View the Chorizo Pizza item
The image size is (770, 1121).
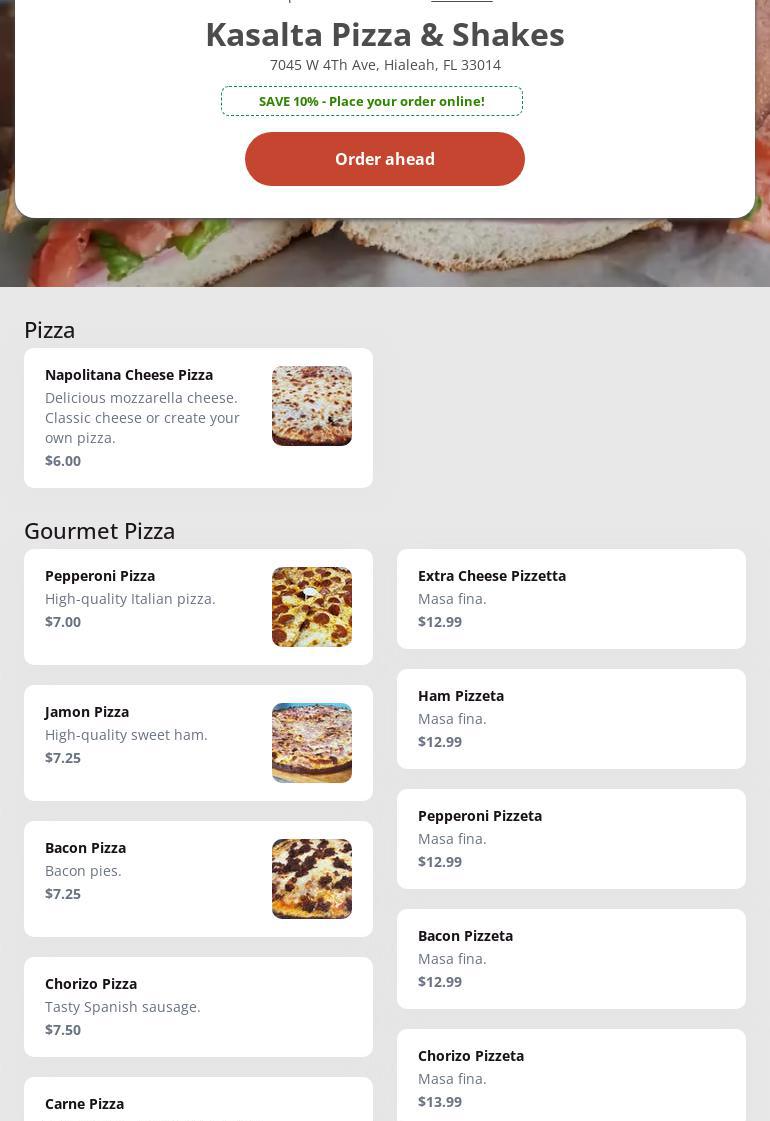click(198, 1006)
